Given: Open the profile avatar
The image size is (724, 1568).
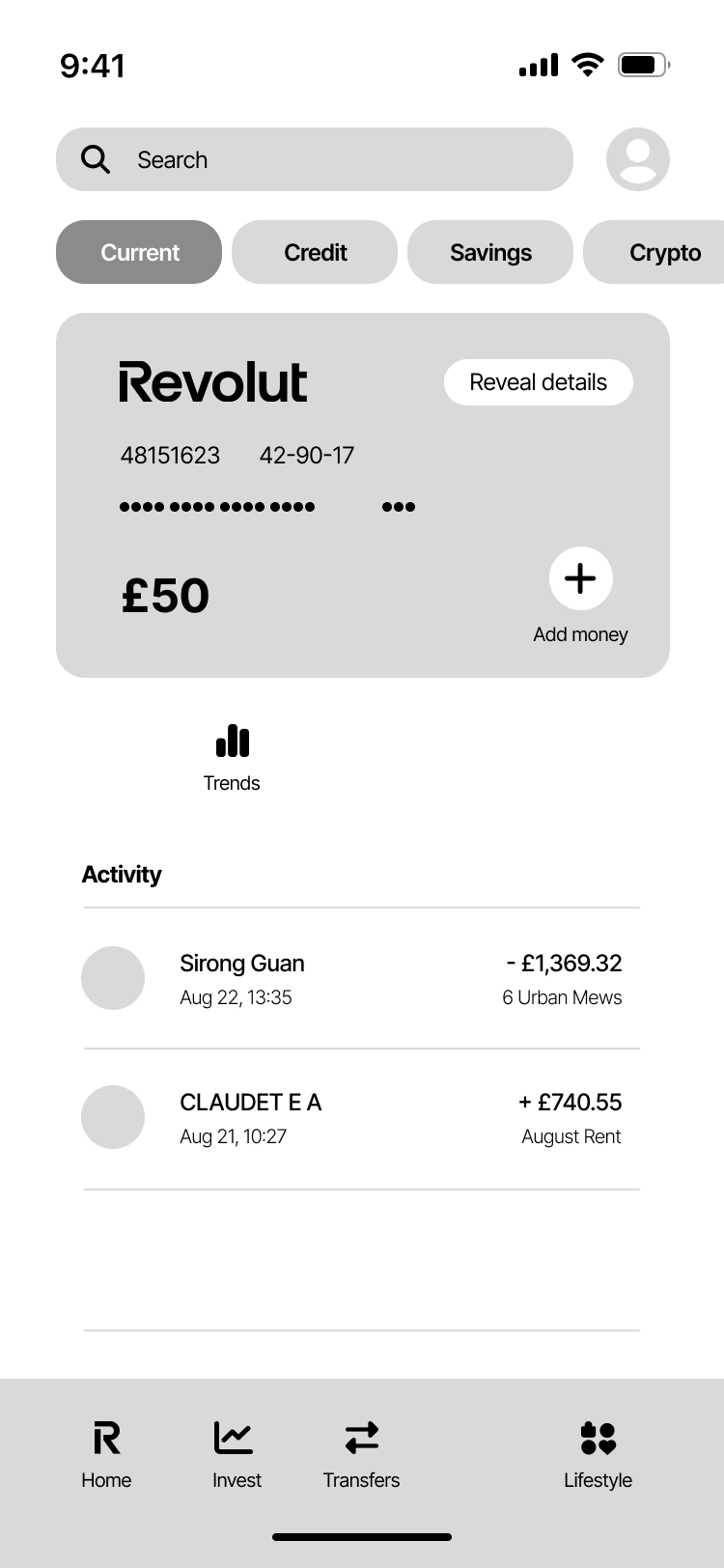Looking at the screenshot, I should pos(637,159).
